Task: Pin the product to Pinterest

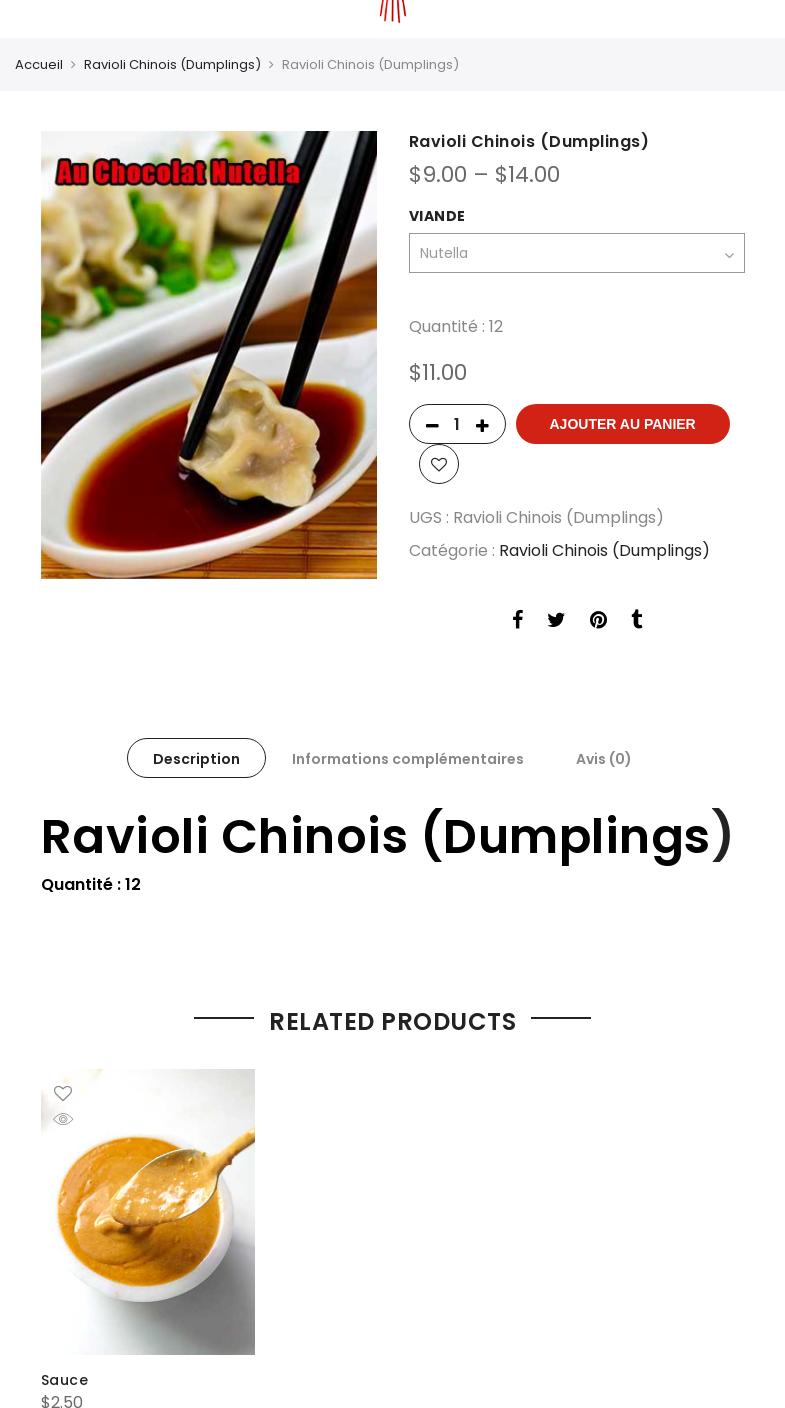Action: click(598, 620)
